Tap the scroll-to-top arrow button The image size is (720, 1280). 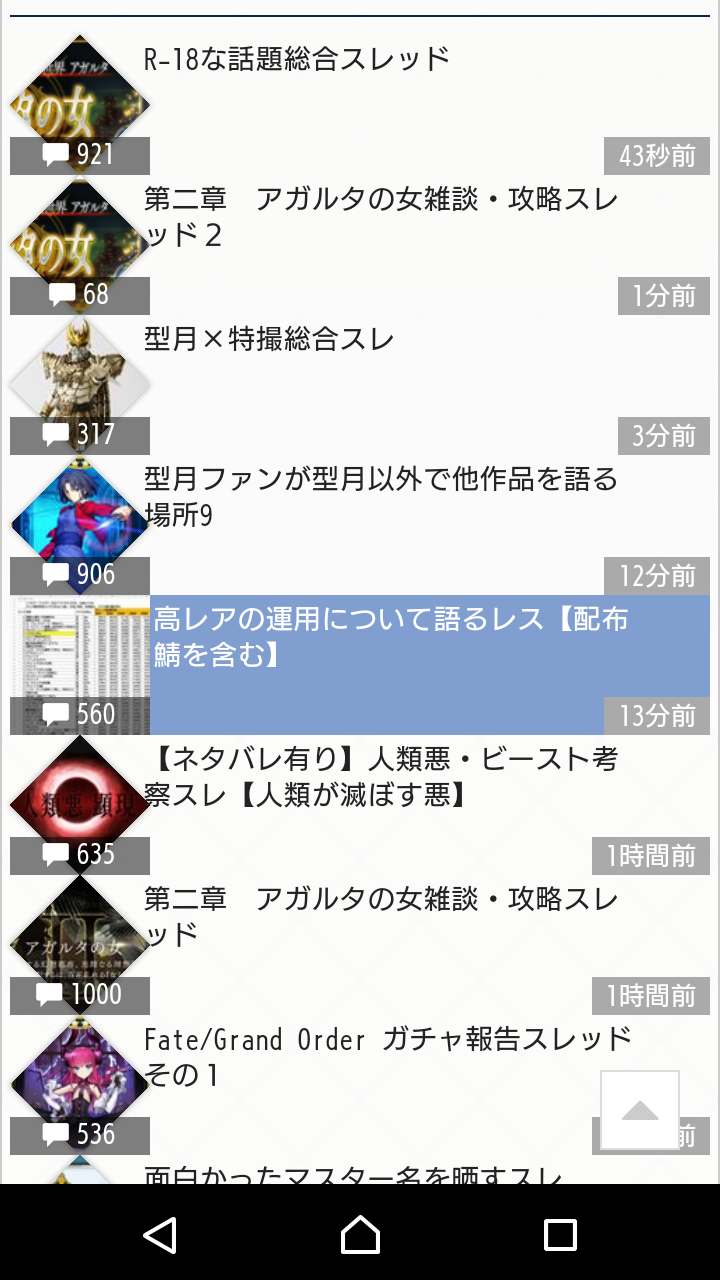(x=640, y=1110)
